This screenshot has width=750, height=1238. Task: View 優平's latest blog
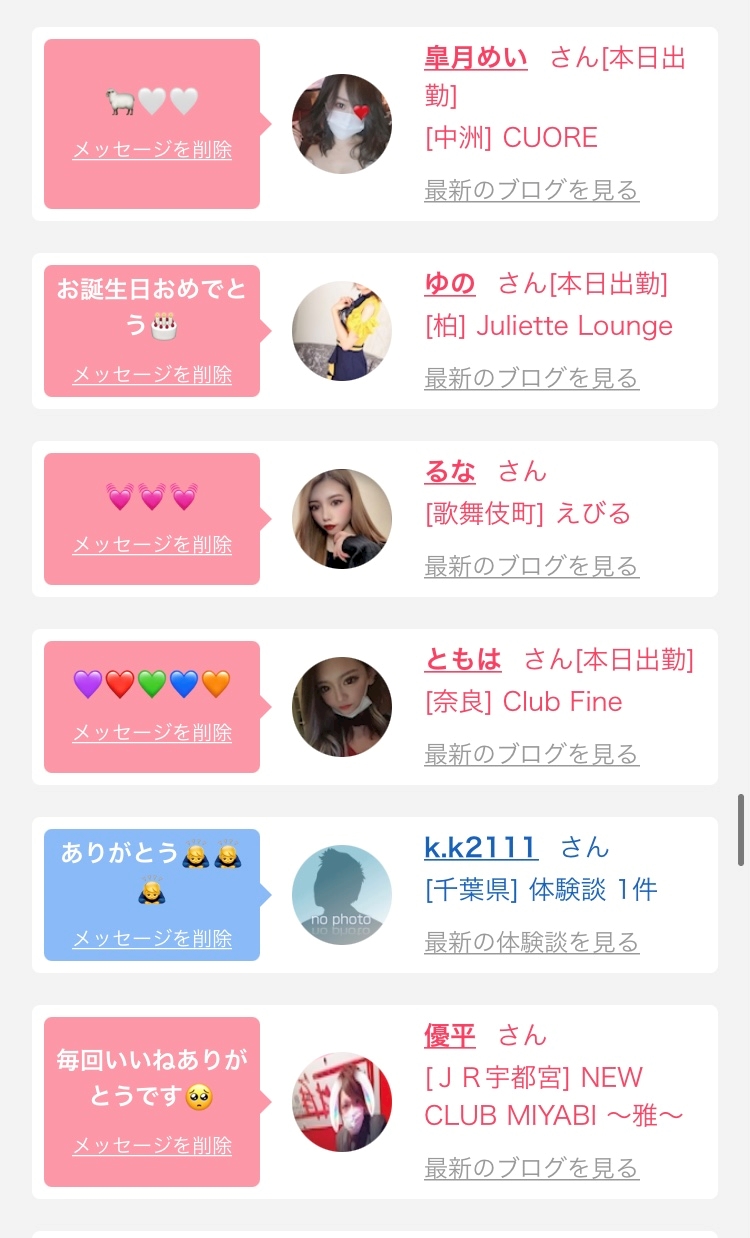(x=532, y=1168)
